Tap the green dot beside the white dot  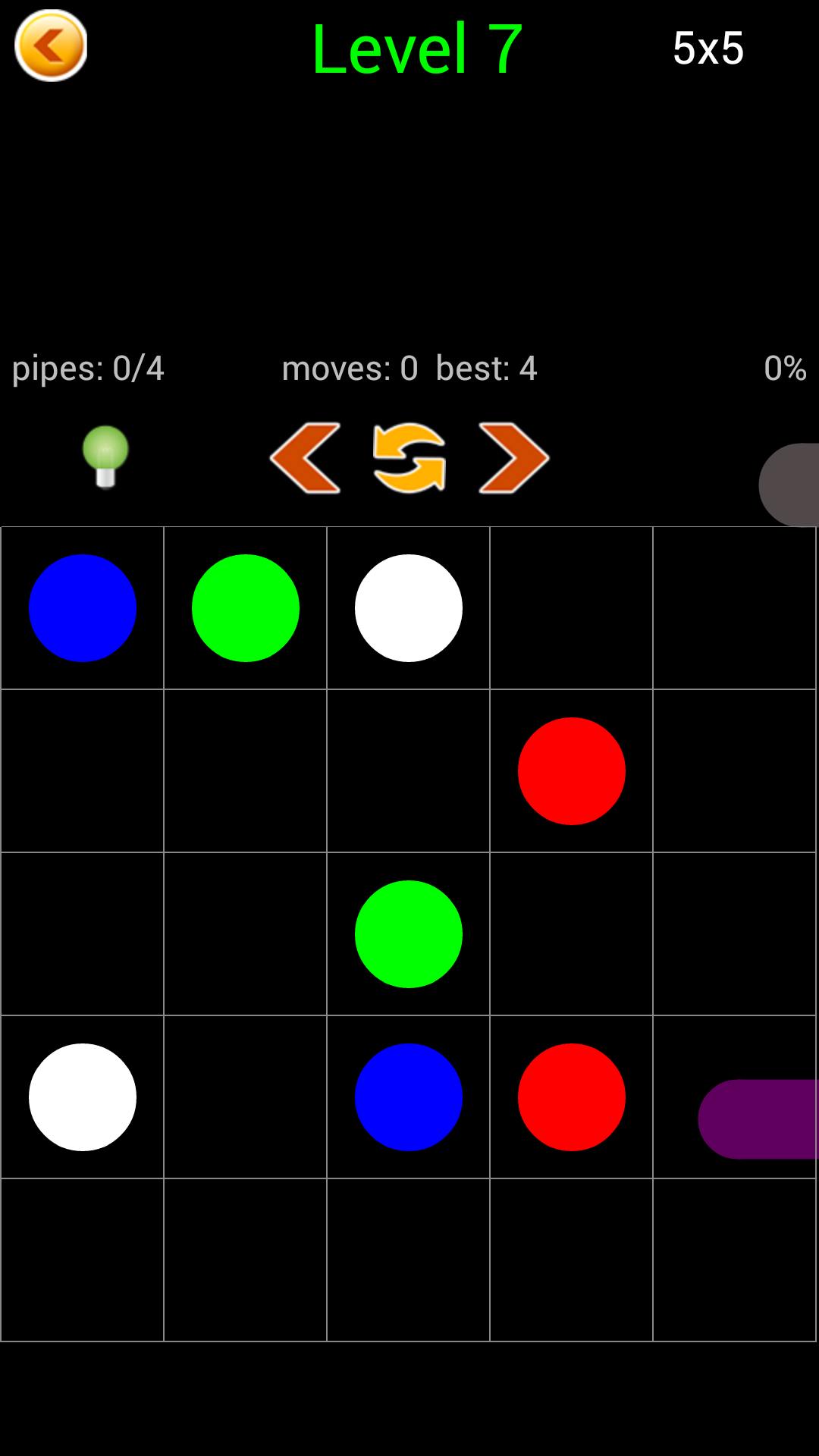(x=245, y=608)
